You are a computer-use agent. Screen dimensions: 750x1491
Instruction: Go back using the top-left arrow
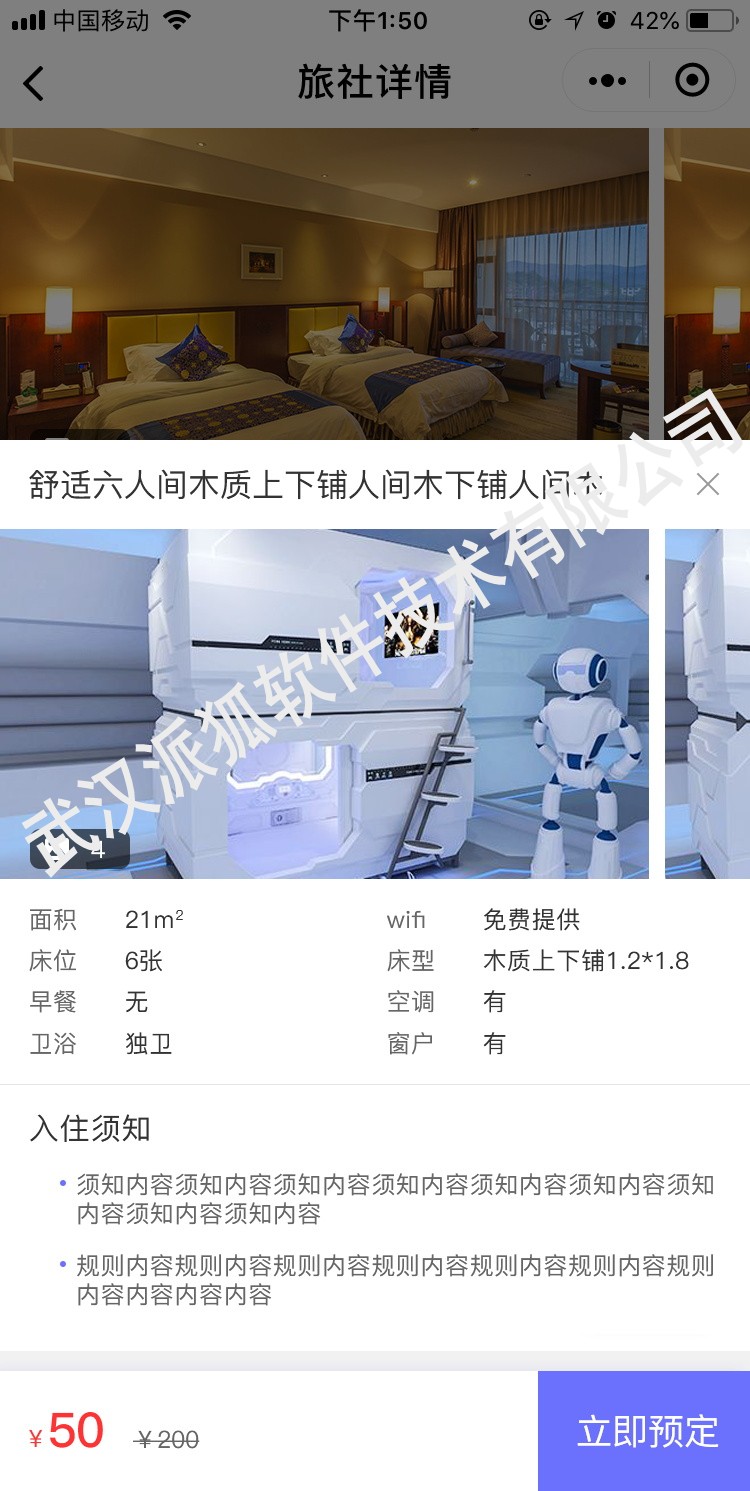(x=34, y=83)
